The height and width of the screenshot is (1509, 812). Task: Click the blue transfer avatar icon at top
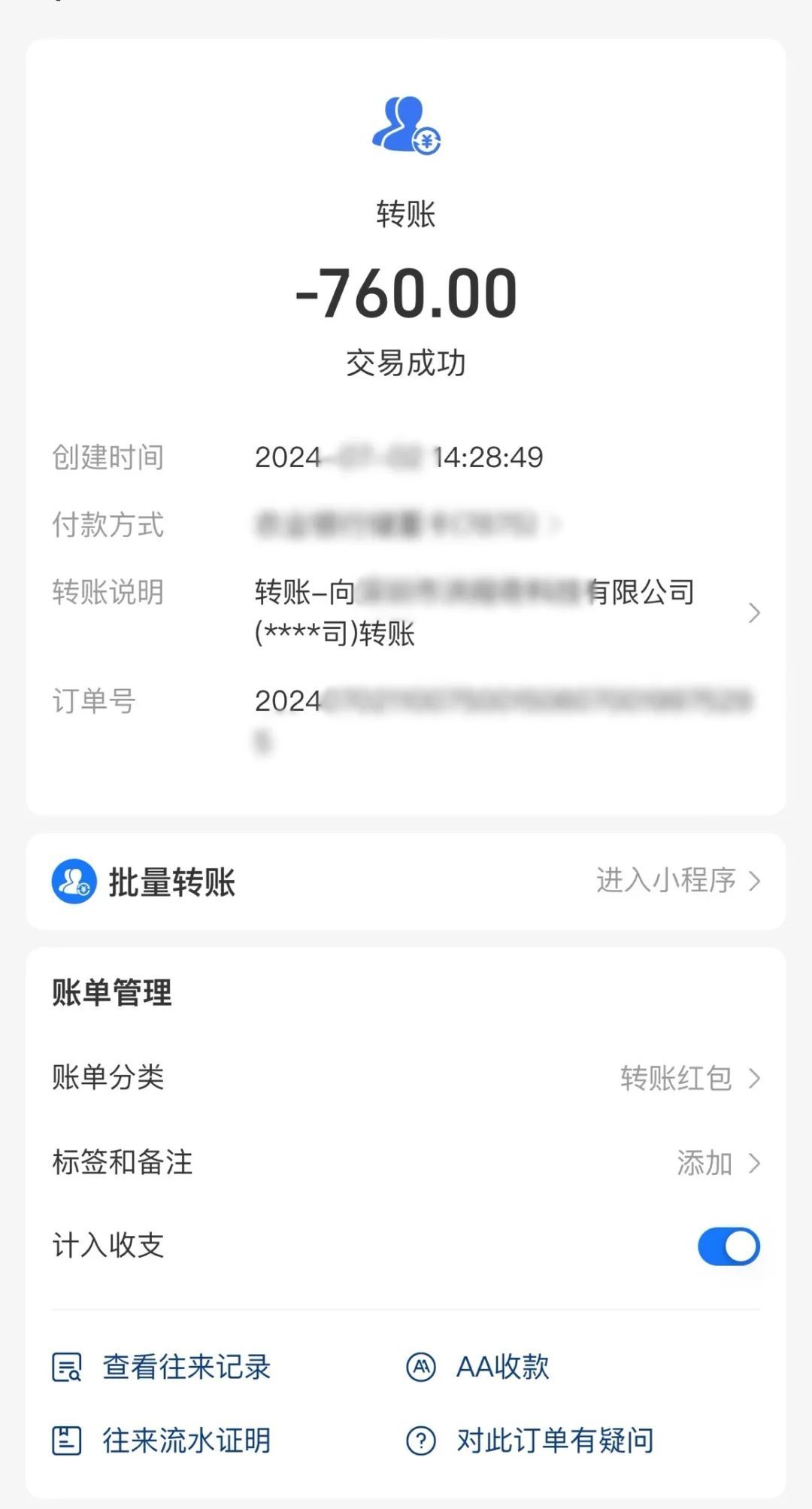click(x=406, y=128)
